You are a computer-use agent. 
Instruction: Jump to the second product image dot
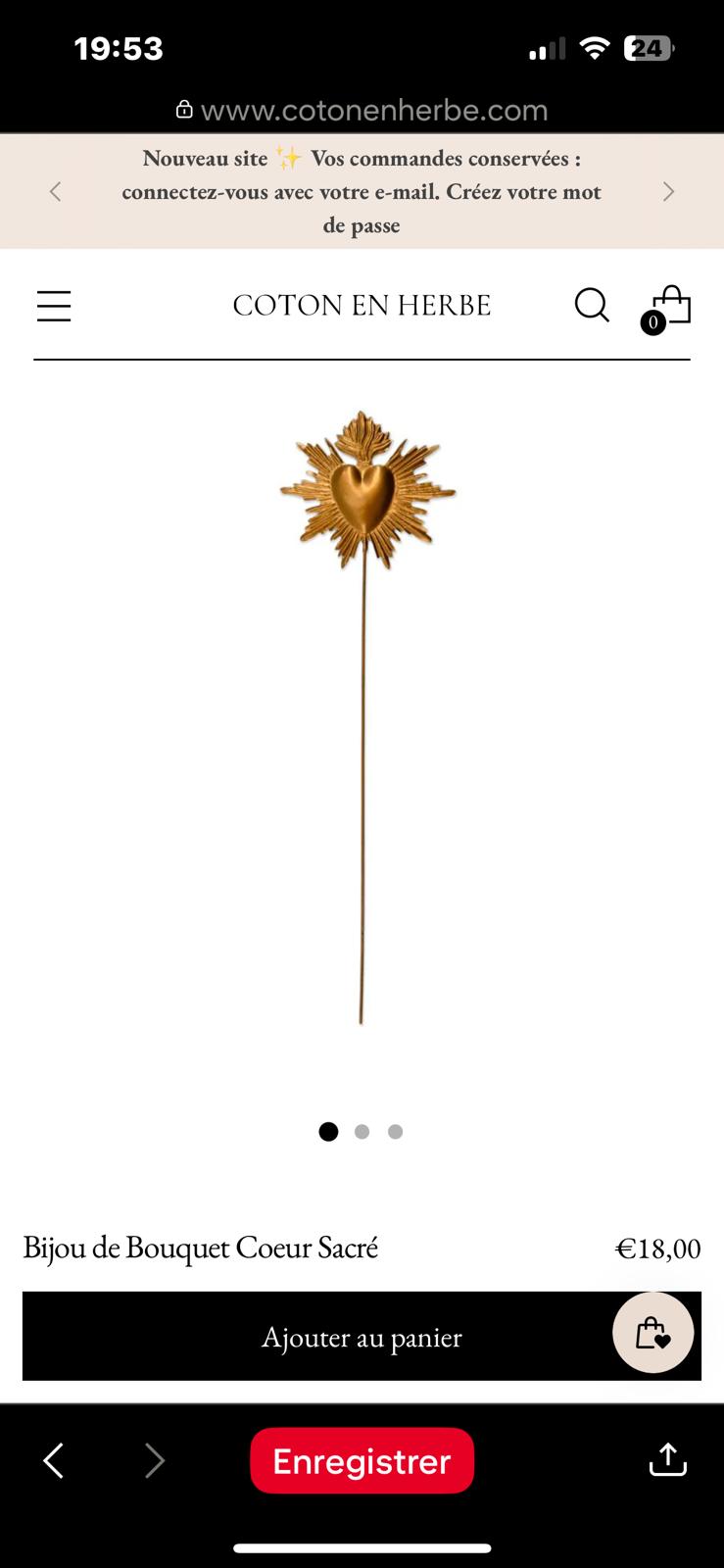click(x=362, y=1132)
